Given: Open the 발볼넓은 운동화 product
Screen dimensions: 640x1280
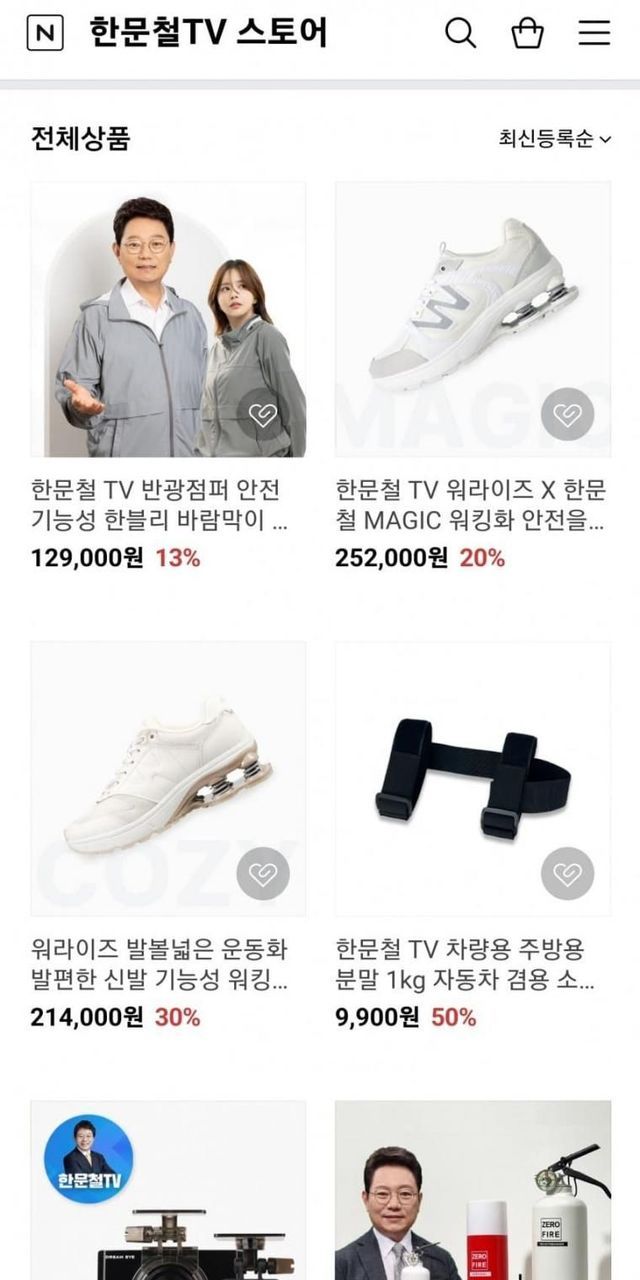Looking at the screenshot, I should click(x=168, y=779).
